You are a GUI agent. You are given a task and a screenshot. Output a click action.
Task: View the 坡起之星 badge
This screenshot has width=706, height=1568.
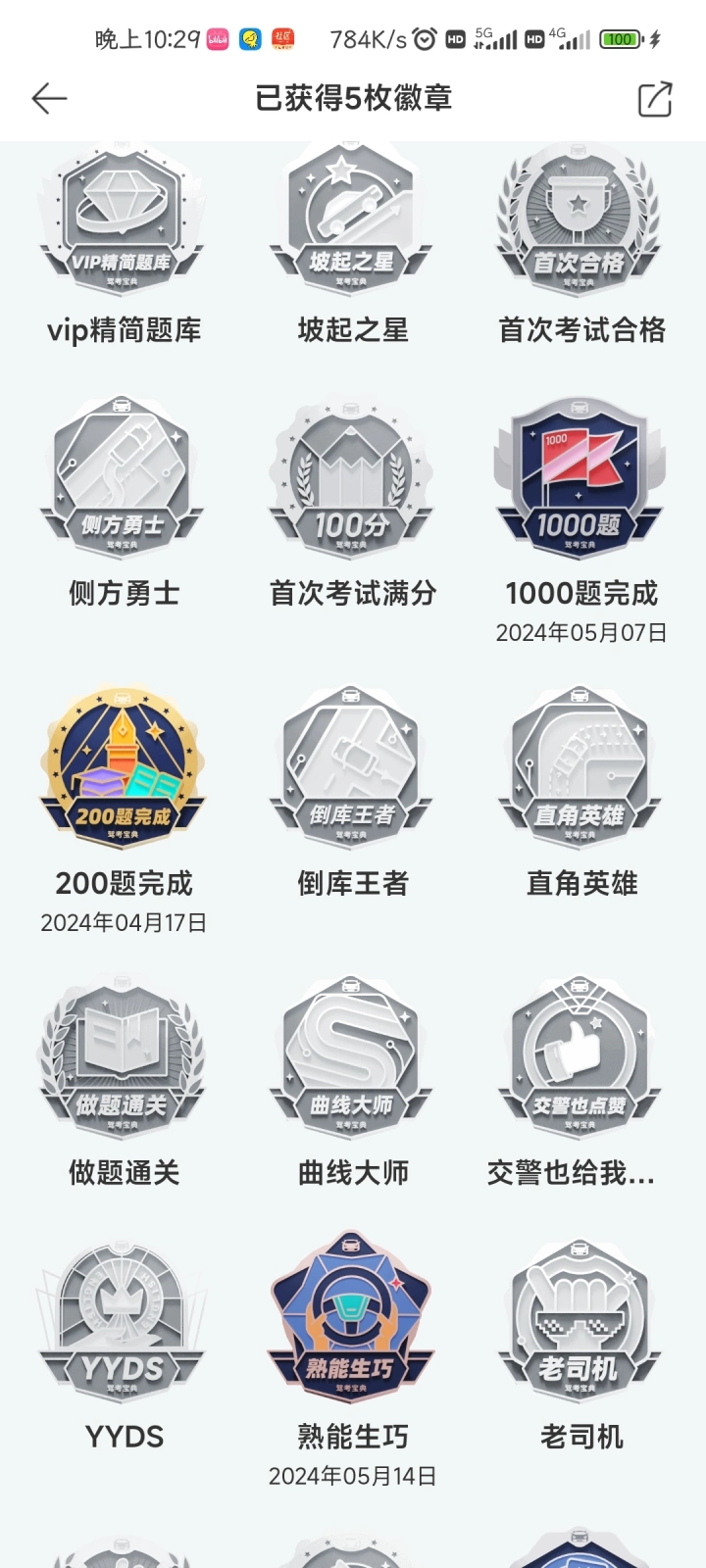(x=351, y=221)
